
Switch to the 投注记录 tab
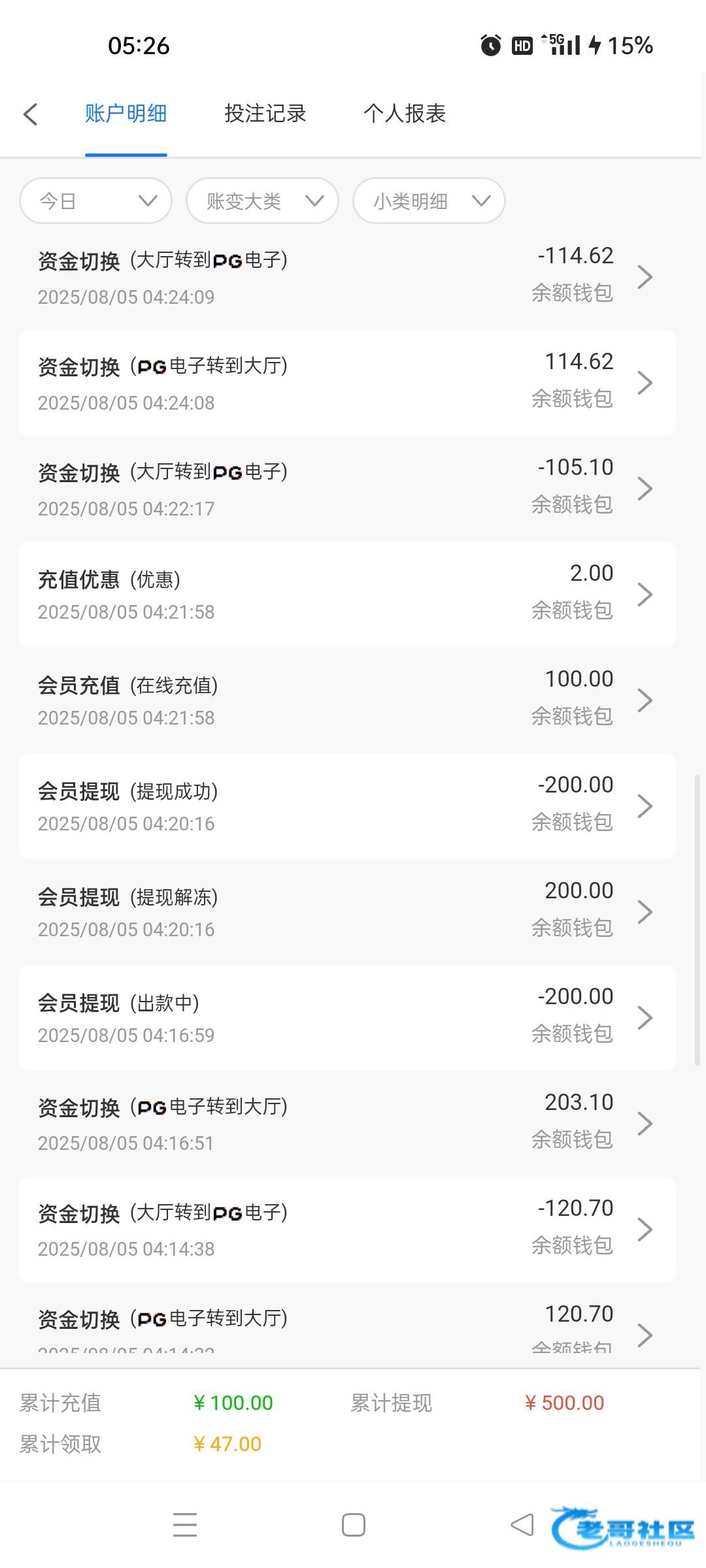tap(265, 114)
